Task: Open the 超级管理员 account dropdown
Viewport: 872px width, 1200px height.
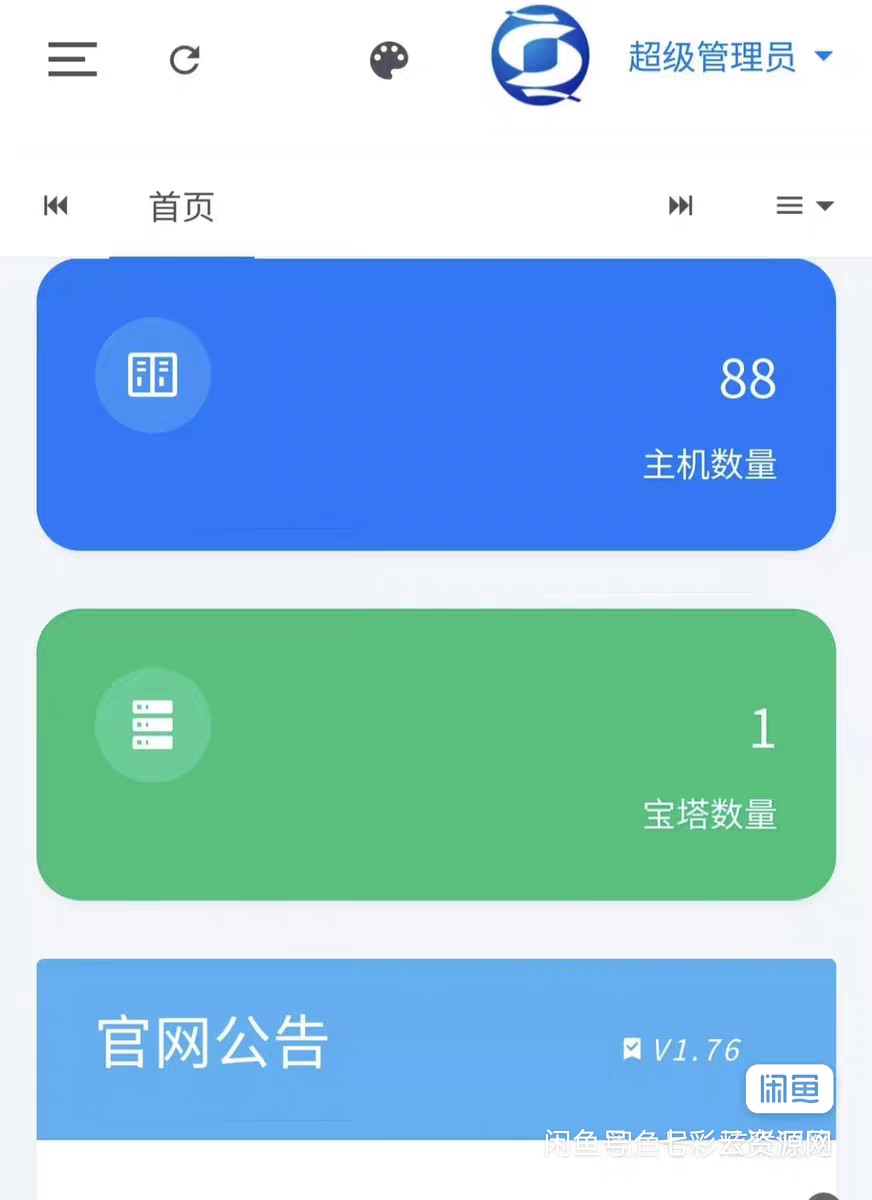Action: [x=710, y=57]
